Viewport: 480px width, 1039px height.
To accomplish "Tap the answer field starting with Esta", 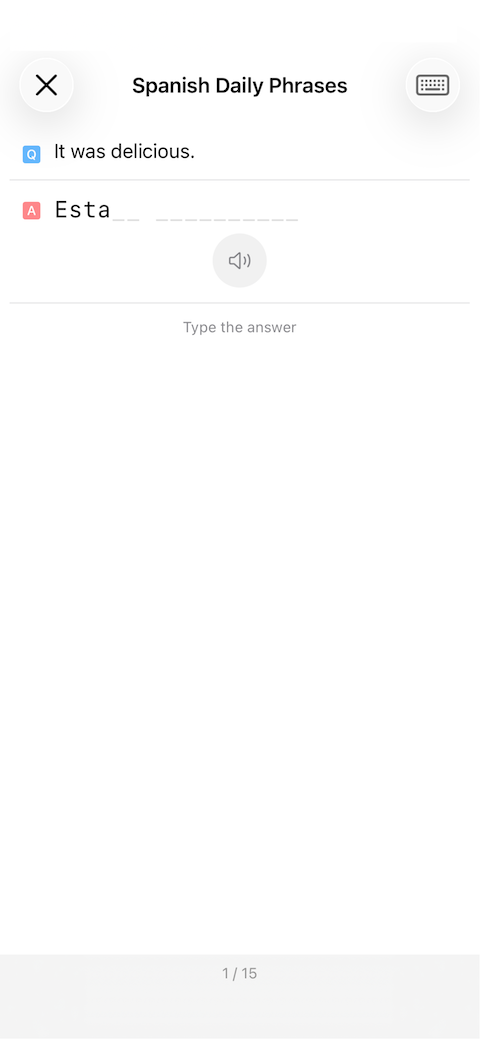I will (176, 210).
